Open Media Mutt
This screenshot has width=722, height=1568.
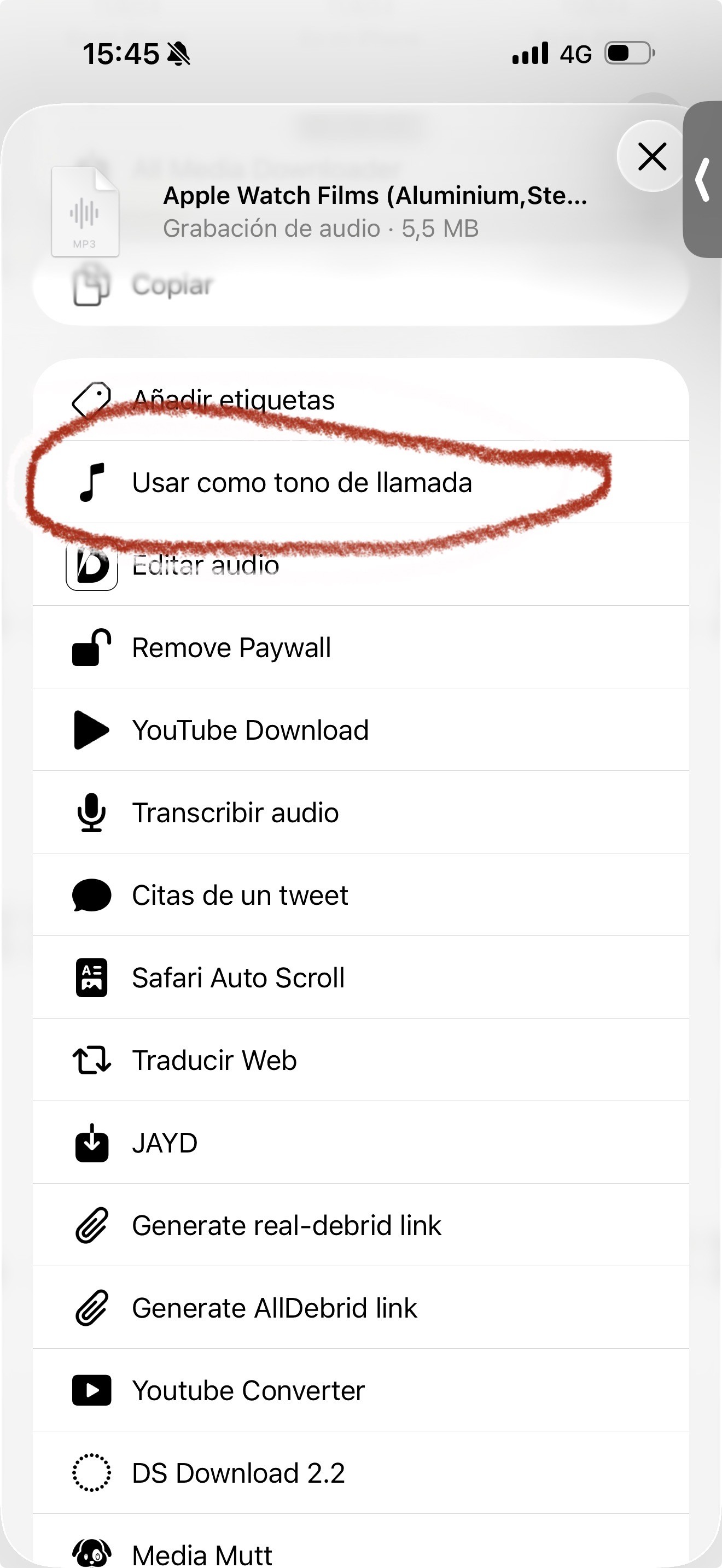(361, 1546)
